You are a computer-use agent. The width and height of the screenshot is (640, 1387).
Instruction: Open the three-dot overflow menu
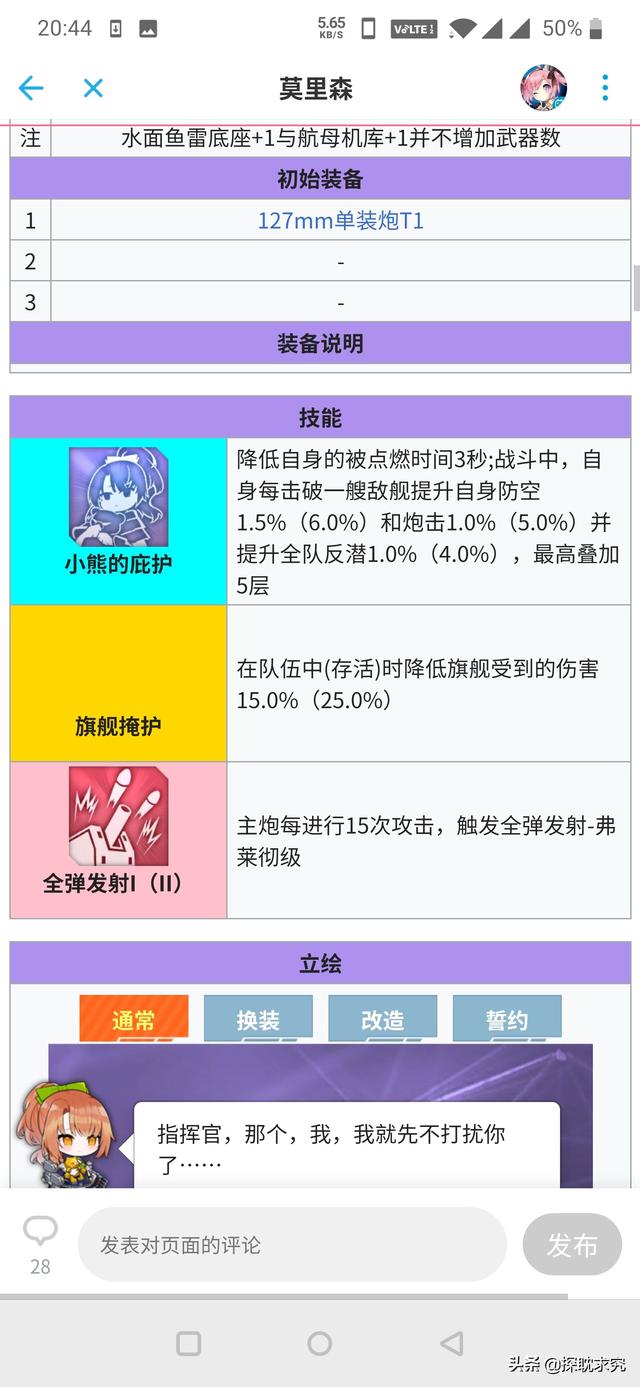605,88
